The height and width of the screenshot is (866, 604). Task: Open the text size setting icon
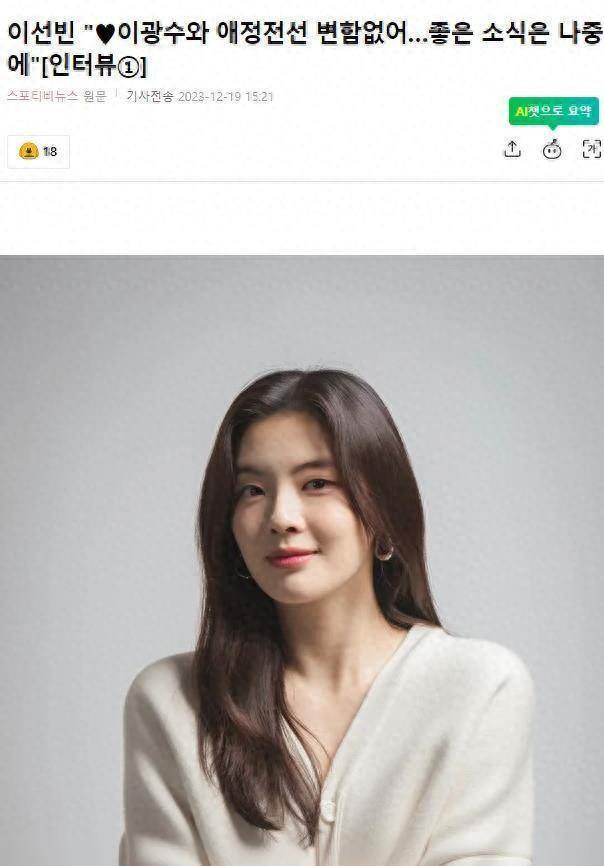591,149
